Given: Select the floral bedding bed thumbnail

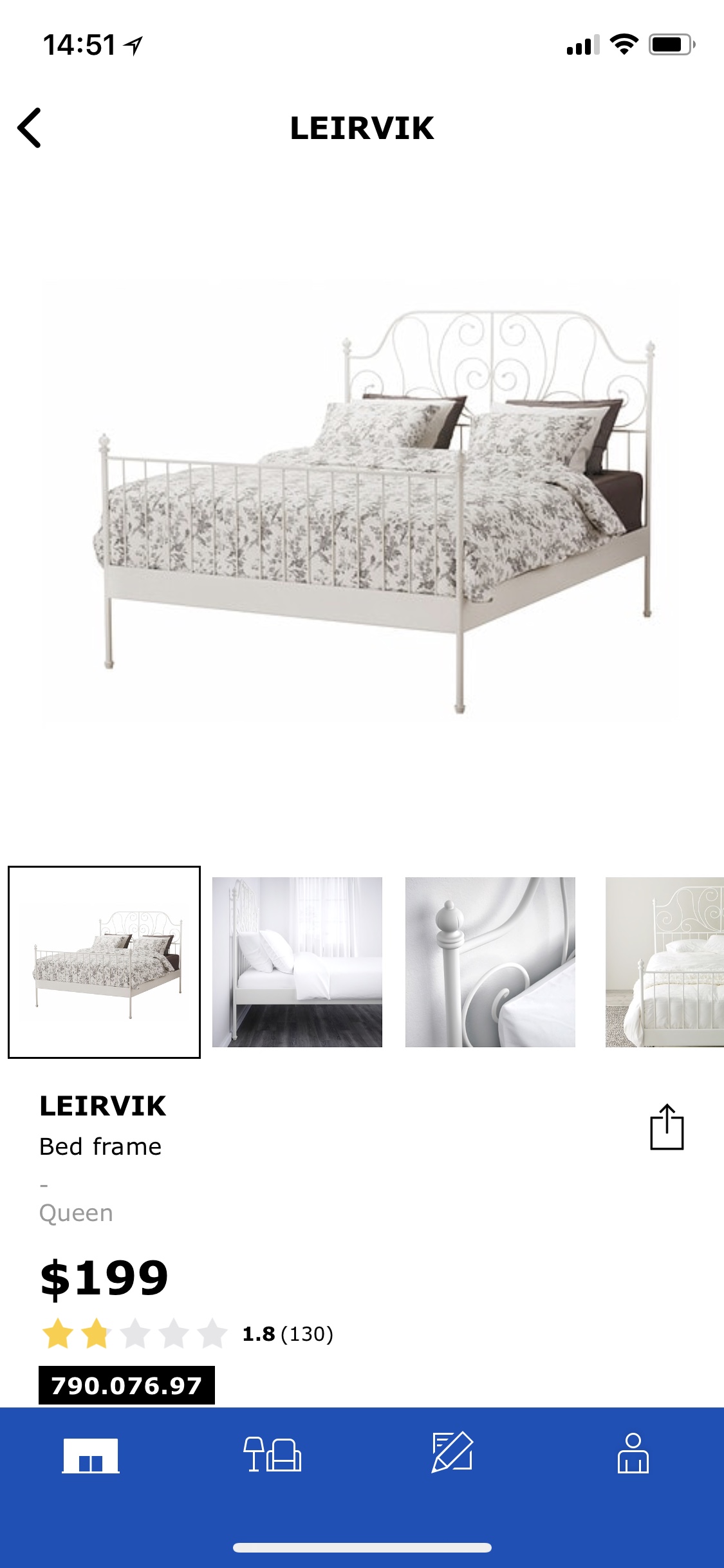Looking at the screenshot, I should tap(104, 962).
